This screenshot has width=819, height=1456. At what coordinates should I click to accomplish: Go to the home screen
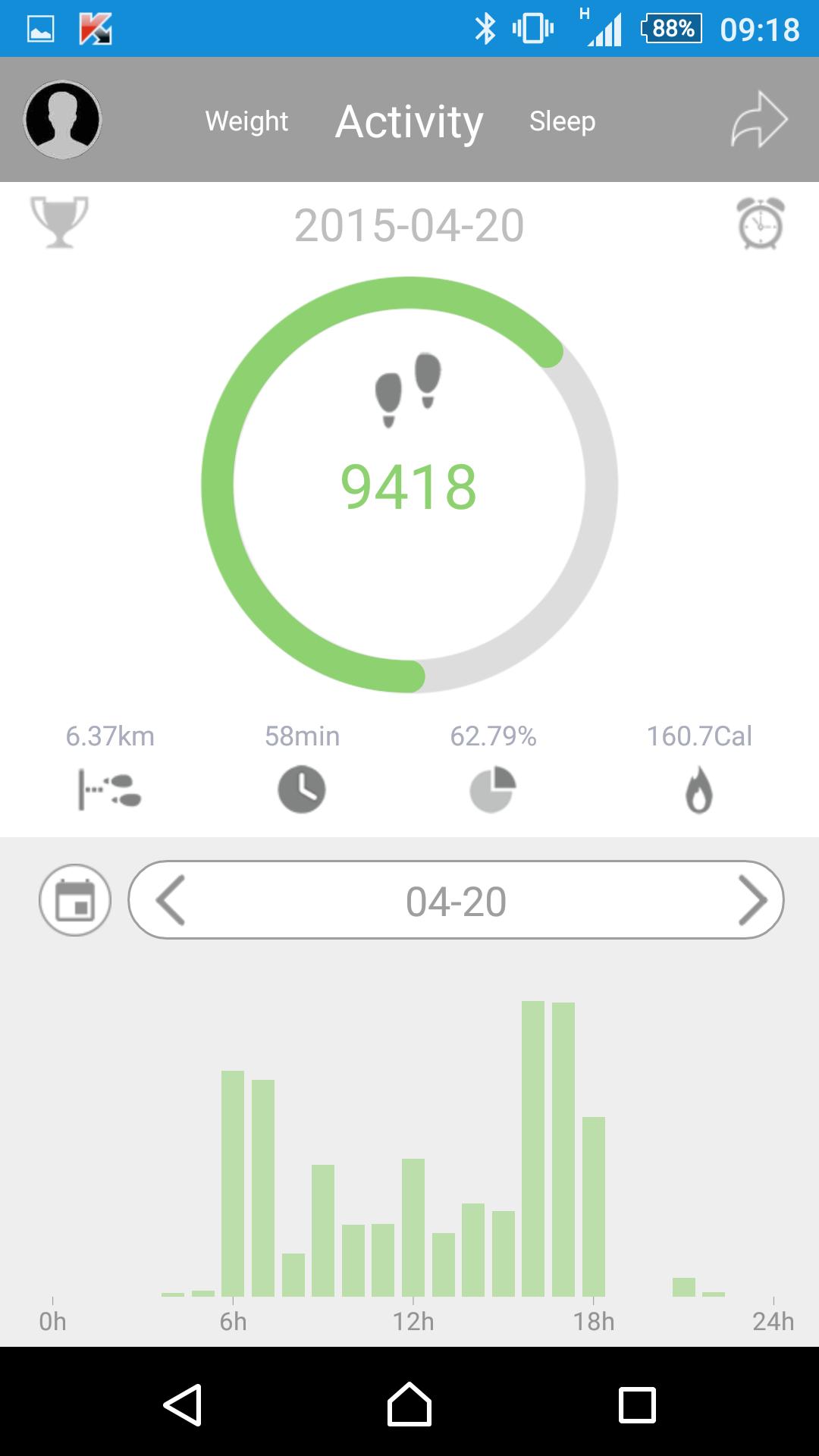pos(409,1405)
